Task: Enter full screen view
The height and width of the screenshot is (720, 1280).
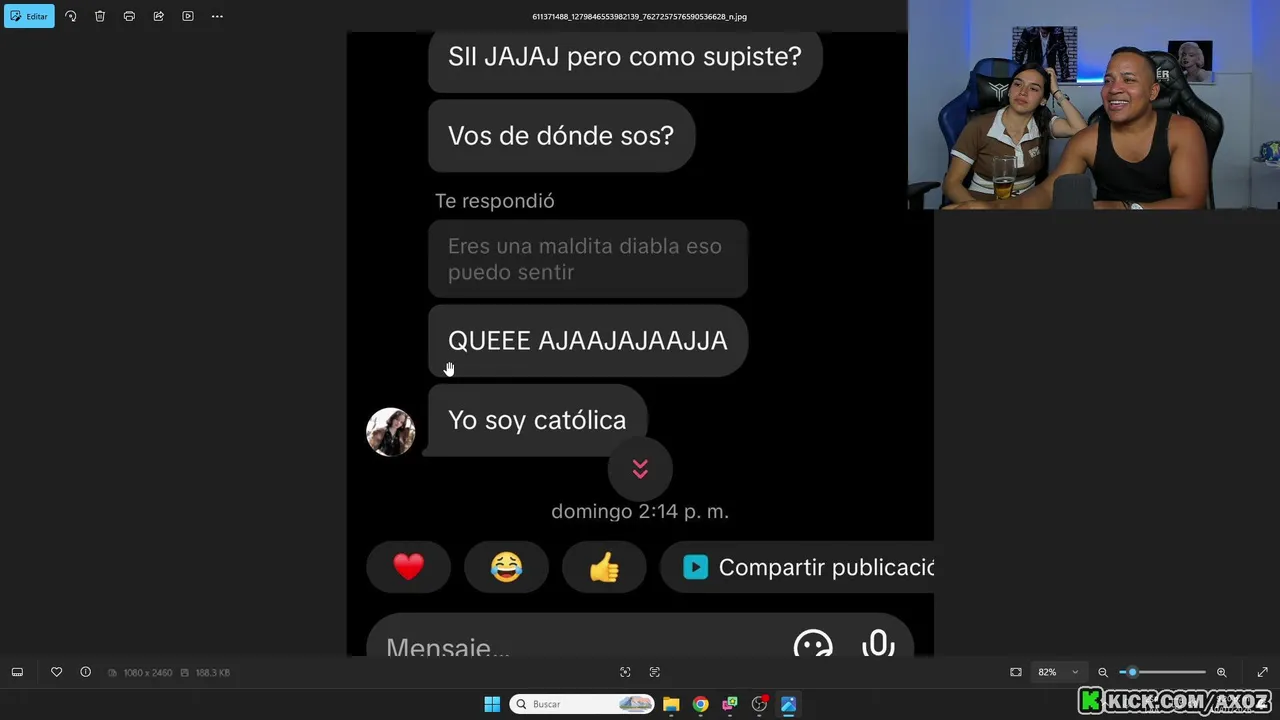Action: tap(1262, 672)
